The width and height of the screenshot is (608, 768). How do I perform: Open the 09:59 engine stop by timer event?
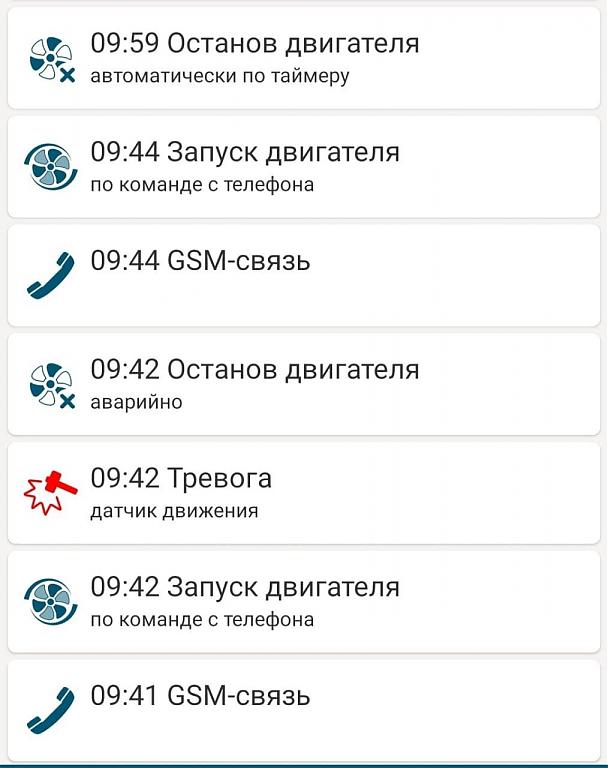(303, 58)
